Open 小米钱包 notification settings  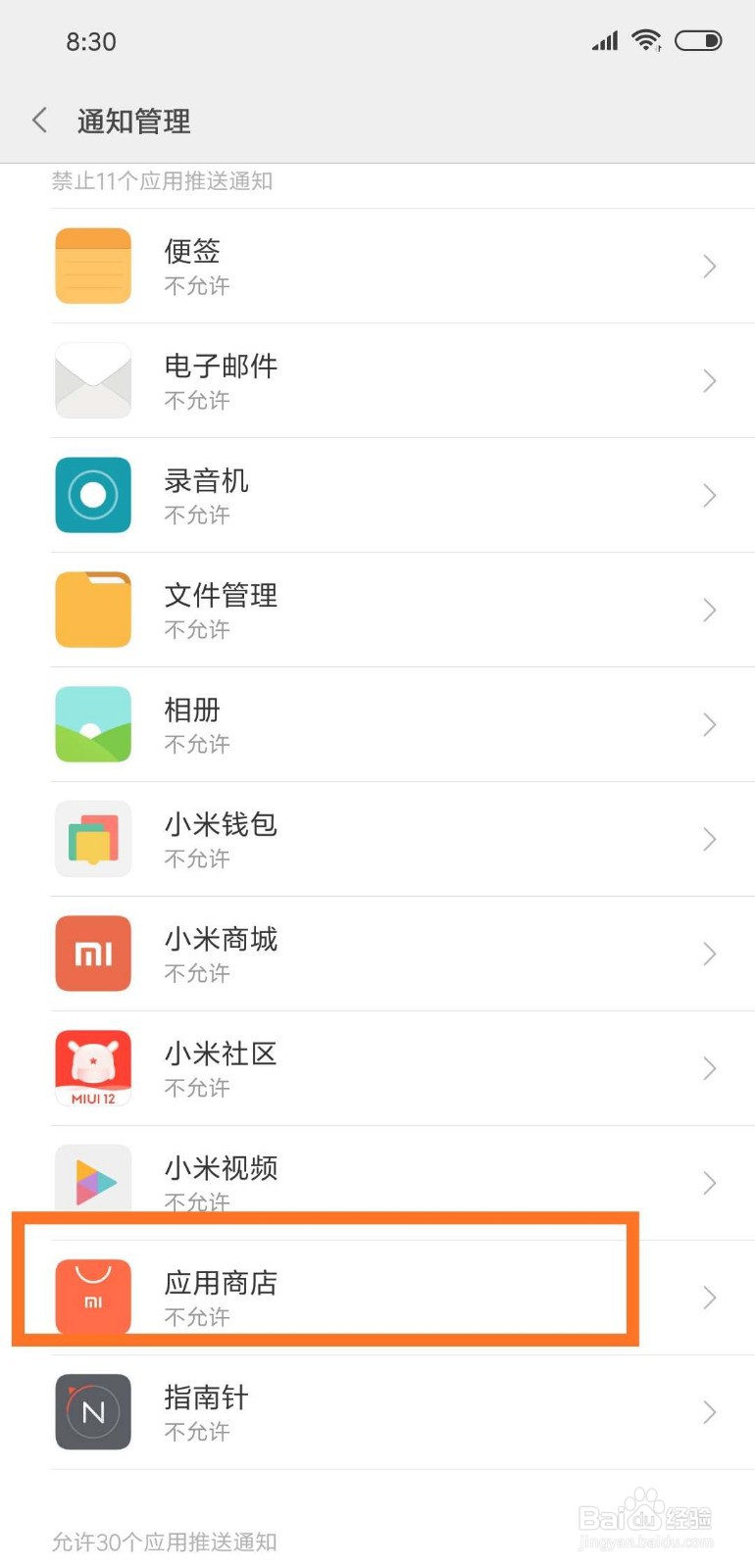point(377,839)
